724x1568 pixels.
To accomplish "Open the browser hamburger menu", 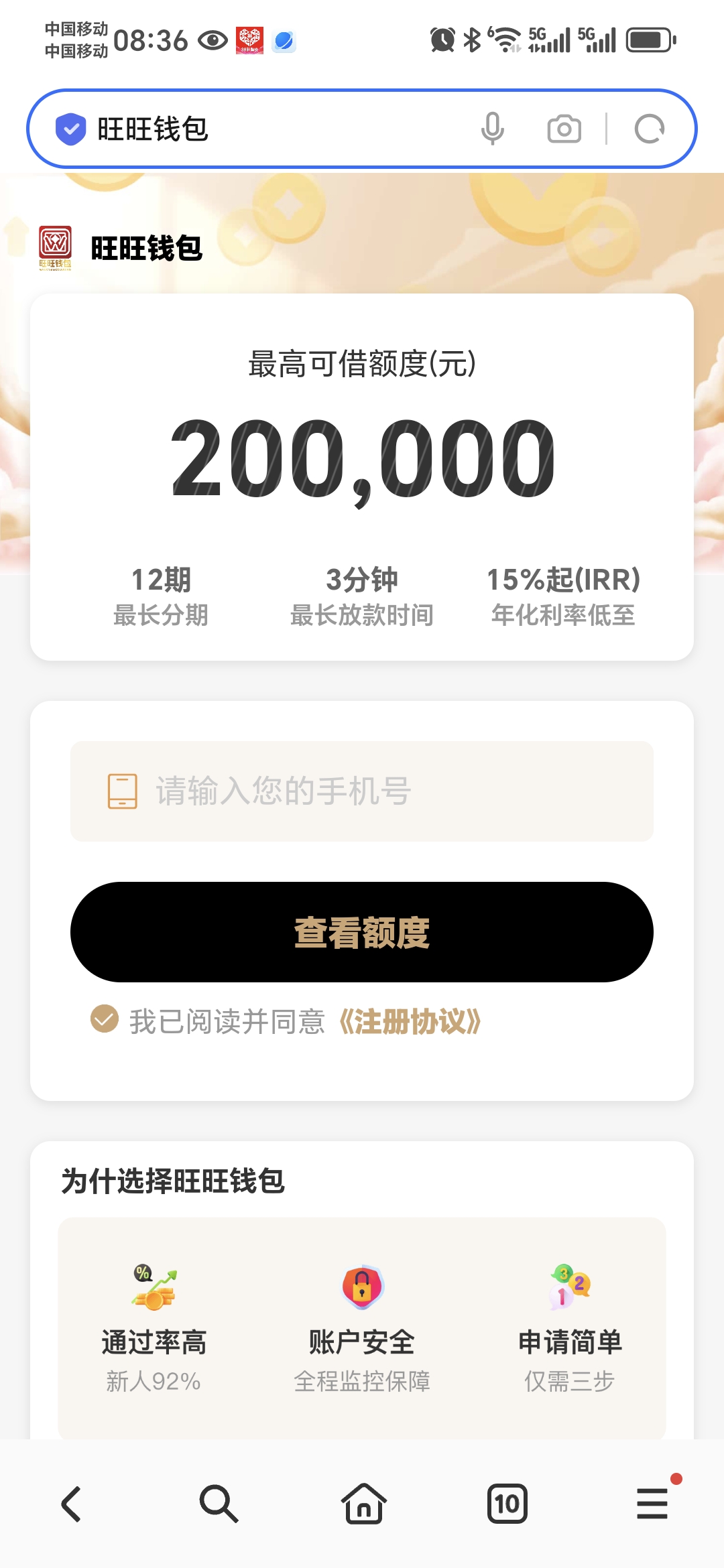I will point(652,1504).
